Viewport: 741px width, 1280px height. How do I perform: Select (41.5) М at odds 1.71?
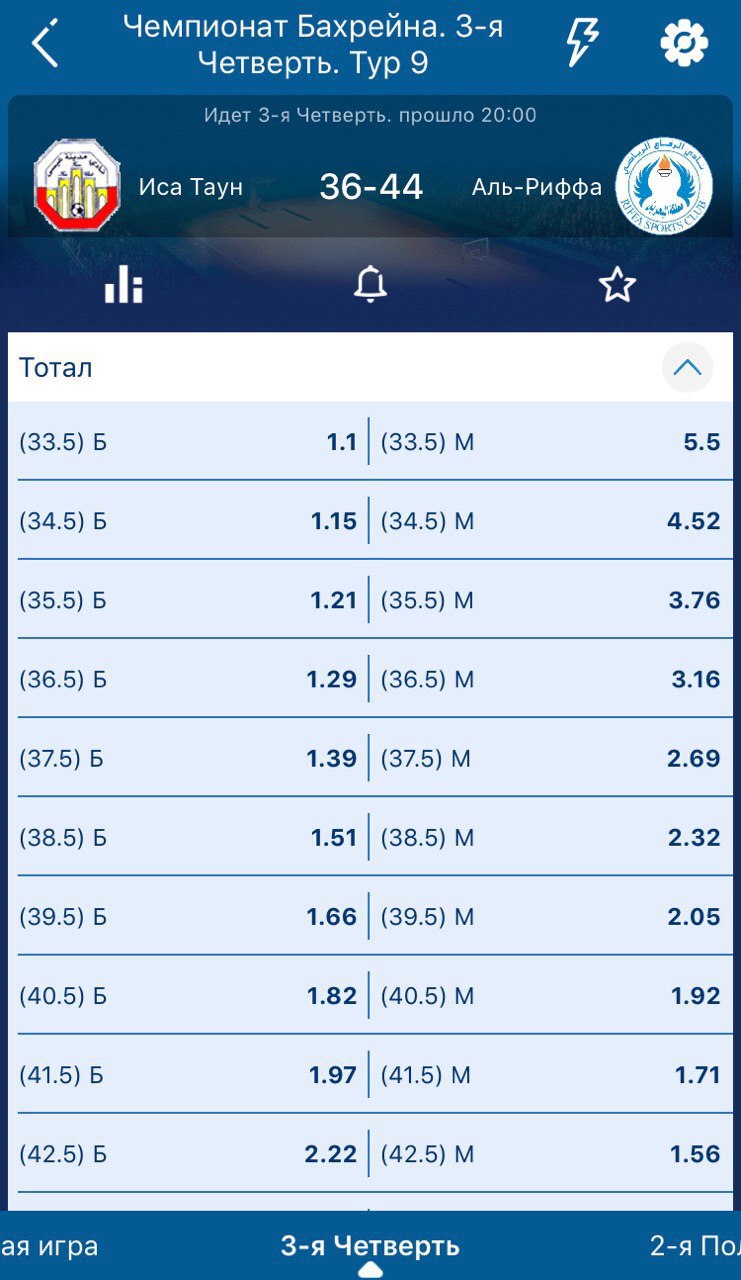coord(551,1074)
